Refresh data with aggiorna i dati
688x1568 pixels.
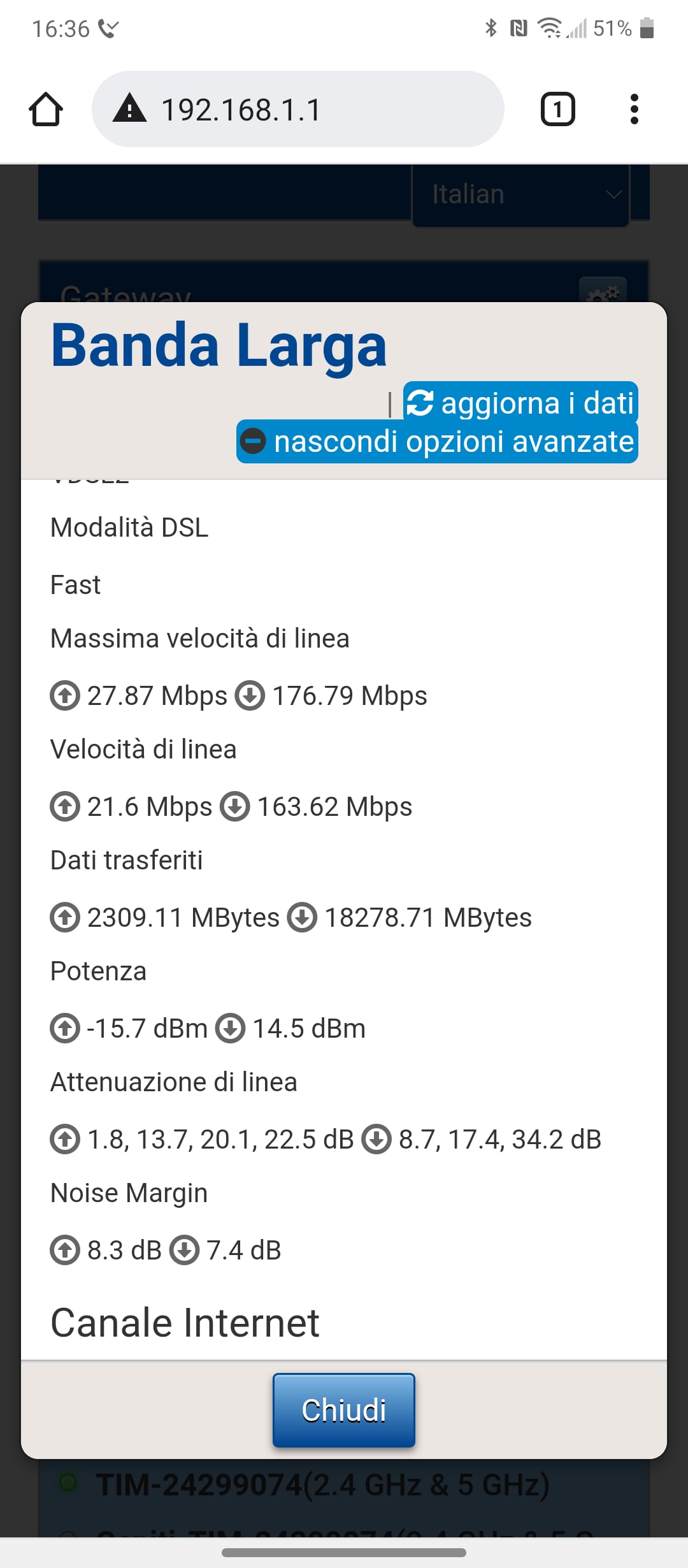(520, 403)
